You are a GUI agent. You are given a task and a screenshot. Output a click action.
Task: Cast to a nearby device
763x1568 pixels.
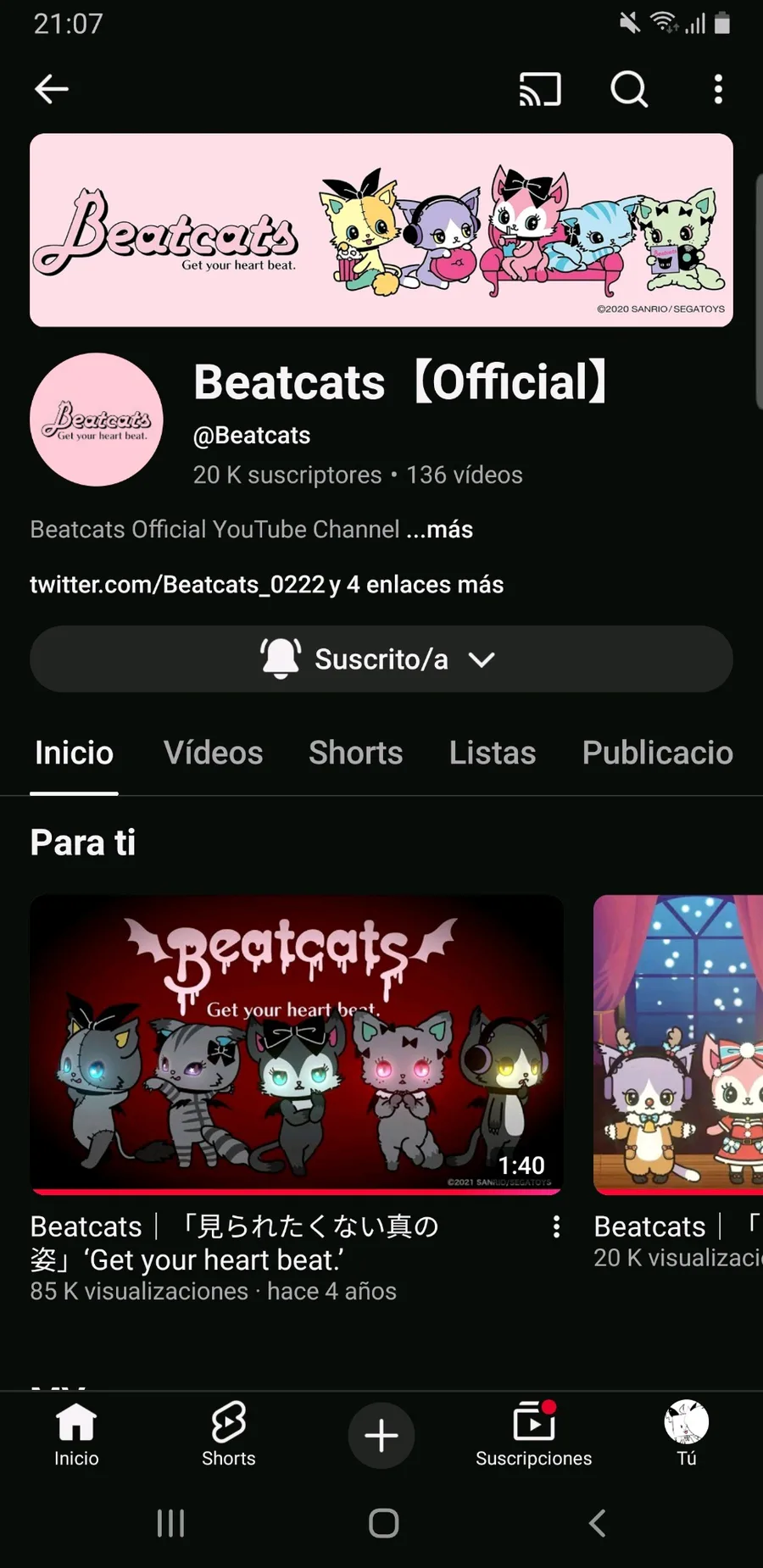(540, 89)
